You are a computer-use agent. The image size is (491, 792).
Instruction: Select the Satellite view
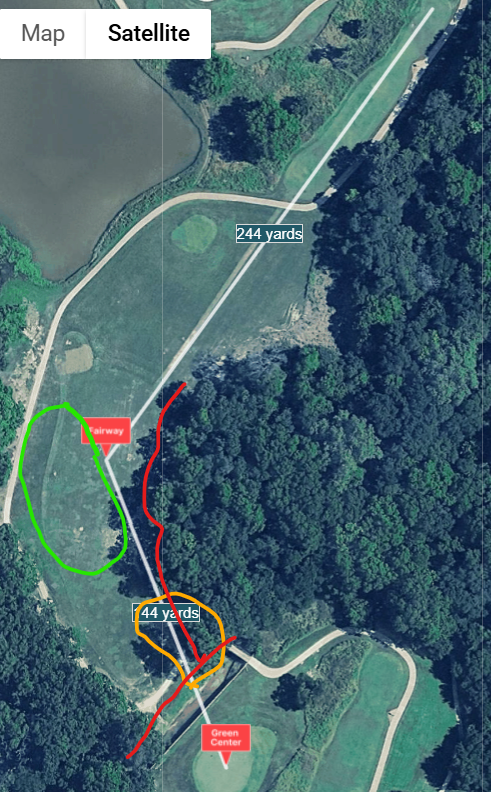coord(149,34)
